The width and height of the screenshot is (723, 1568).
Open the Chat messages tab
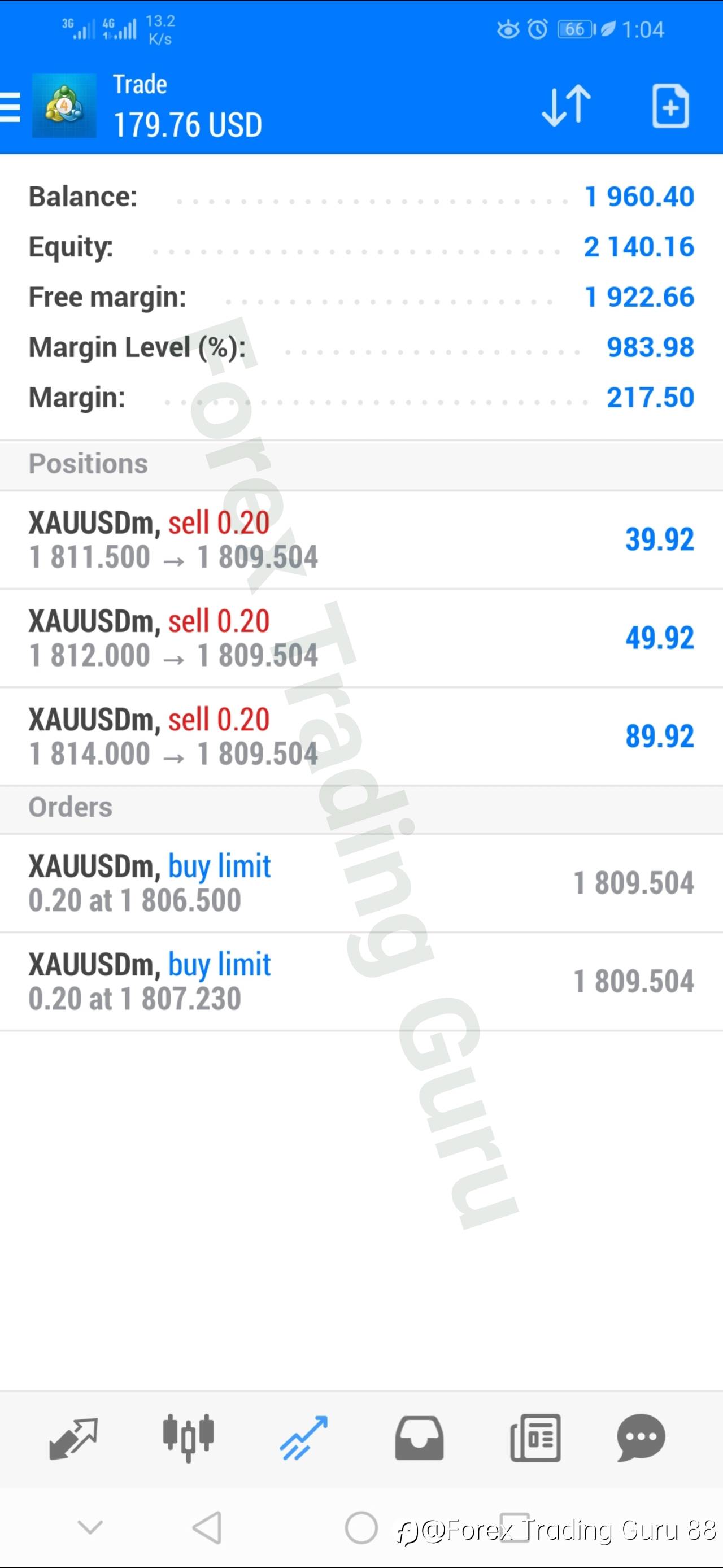(x=641, y=1438)
